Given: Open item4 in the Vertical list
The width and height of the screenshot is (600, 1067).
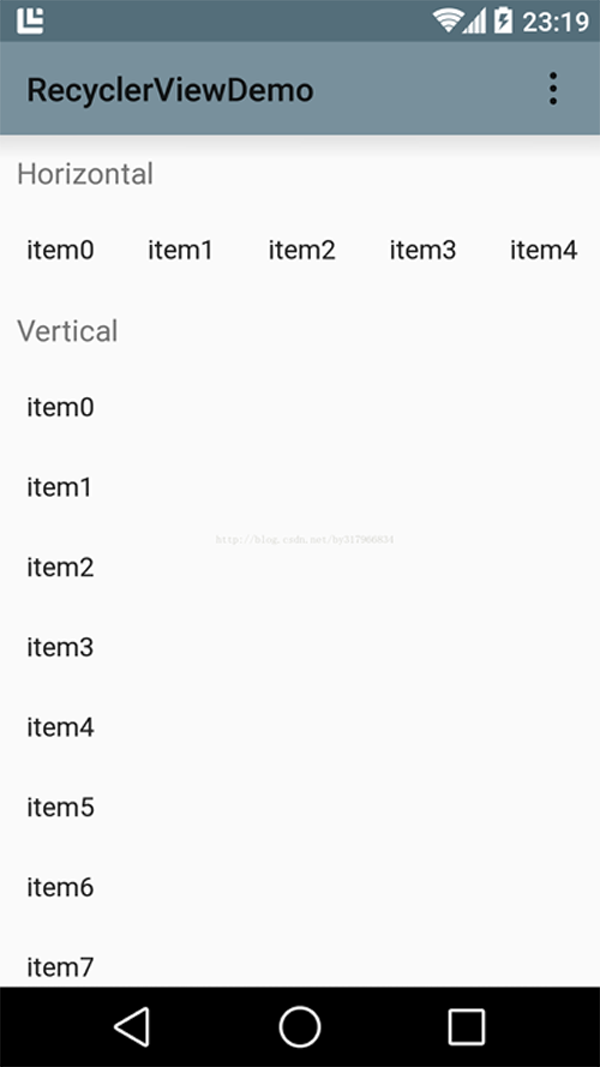Looking at the screenshot, I should coord(60,727).
